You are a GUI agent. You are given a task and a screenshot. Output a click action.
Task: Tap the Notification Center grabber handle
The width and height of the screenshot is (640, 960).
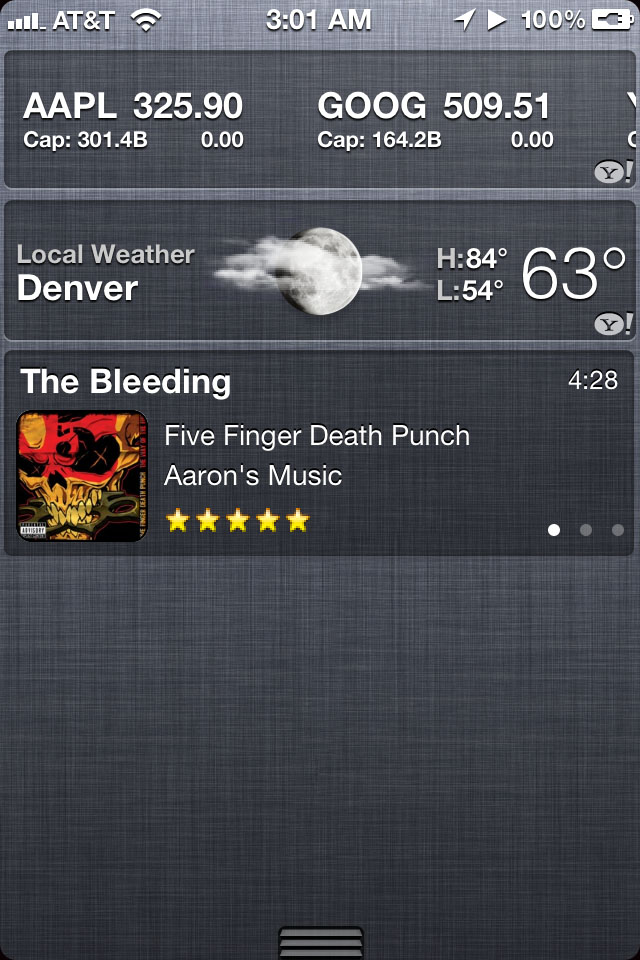click(x=320, y=944)
